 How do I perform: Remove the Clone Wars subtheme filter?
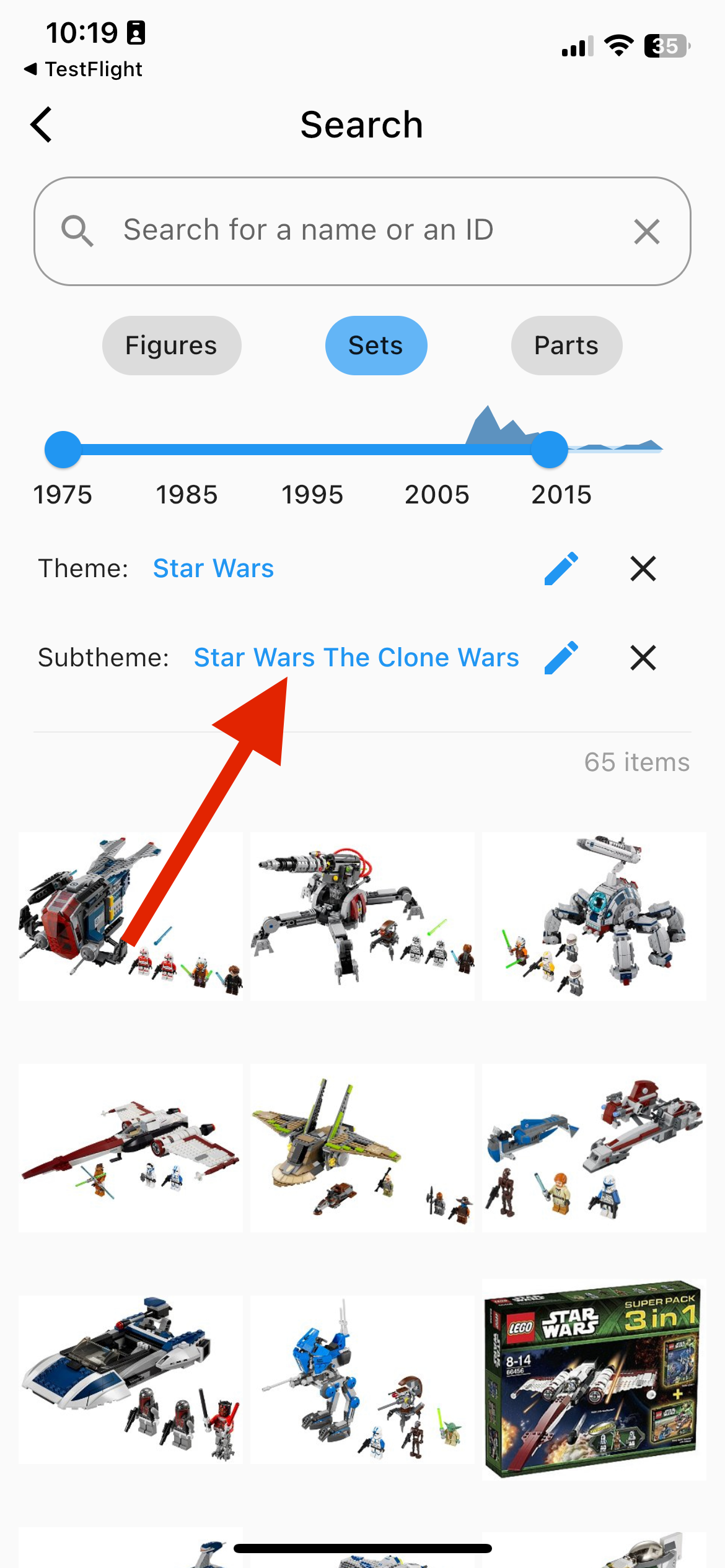pos(643,658)
